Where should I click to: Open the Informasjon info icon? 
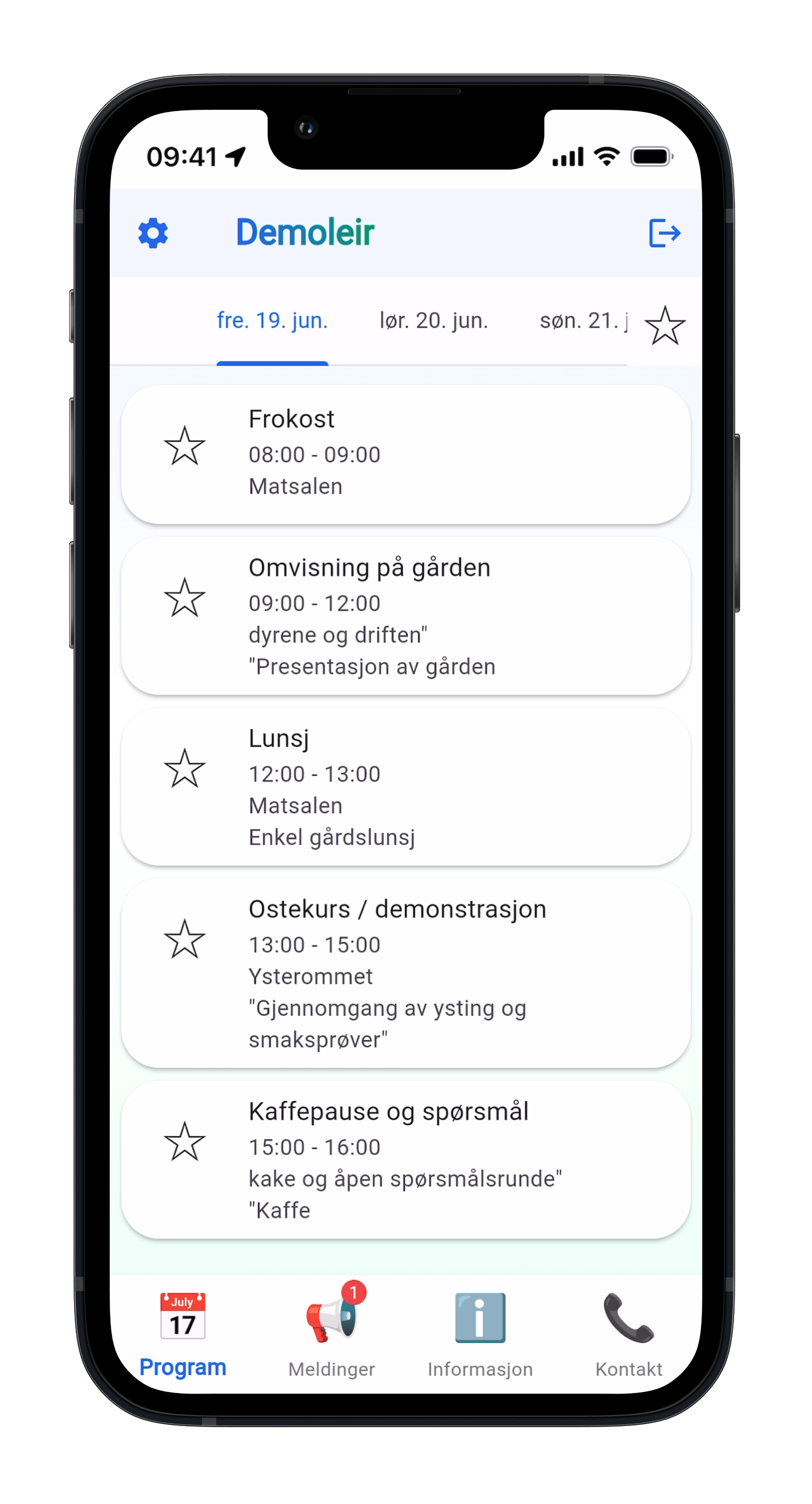point(480,1317)
